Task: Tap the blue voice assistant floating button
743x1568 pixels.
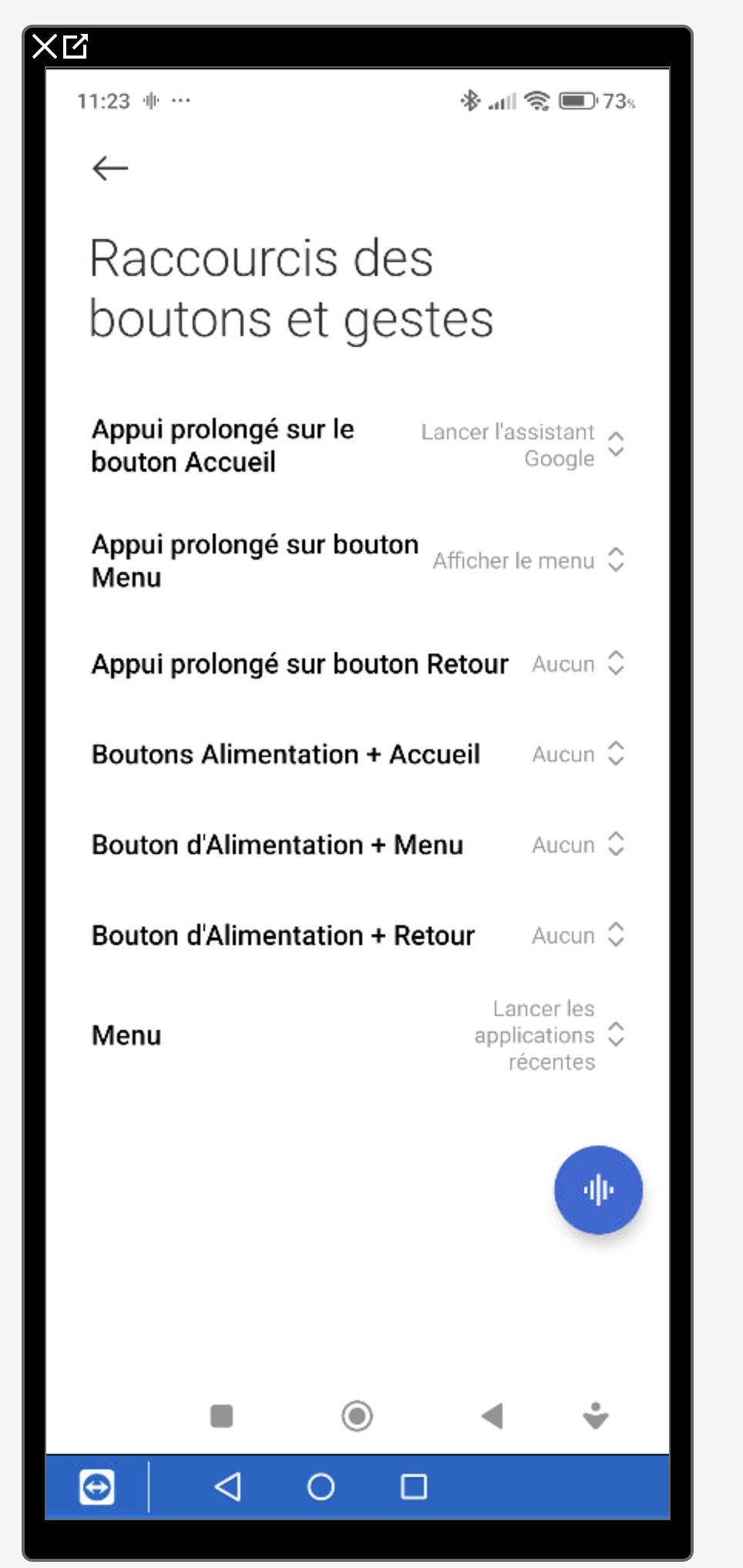Action: [x=598, y=1189]
